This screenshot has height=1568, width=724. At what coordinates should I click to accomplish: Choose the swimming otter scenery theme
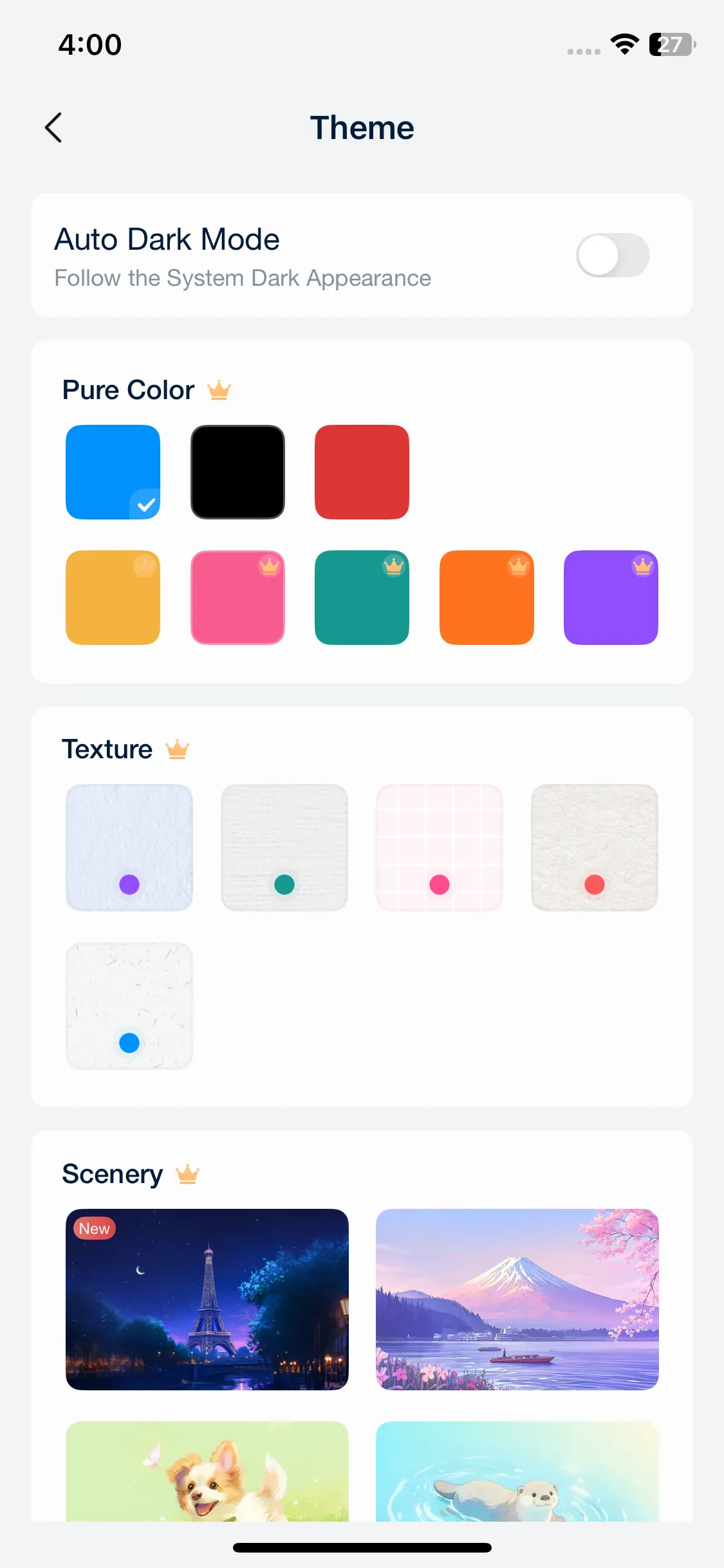pyautogui.click(x=517, y=1471)
